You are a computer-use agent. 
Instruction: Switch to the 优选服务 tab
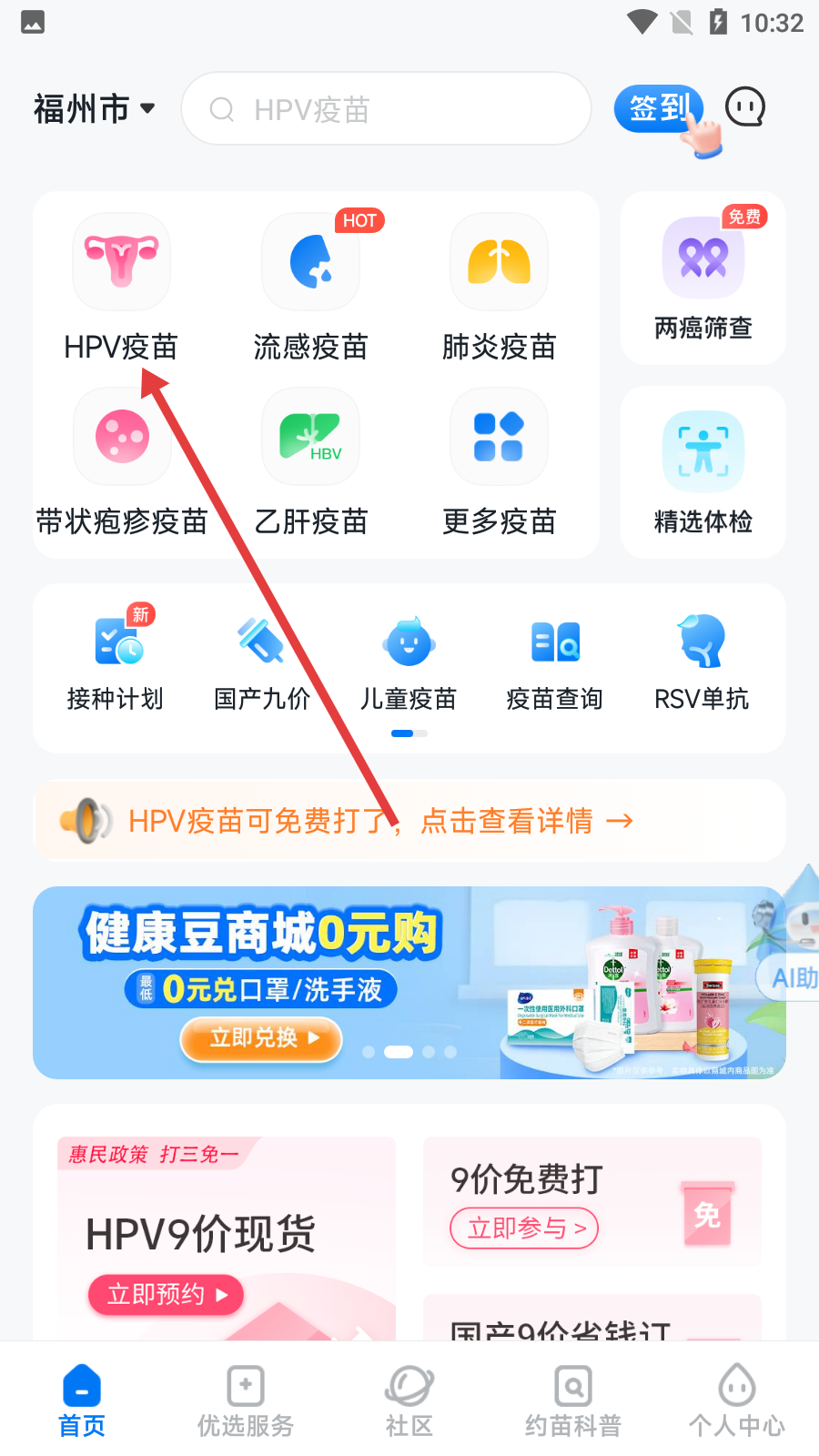pyautogui.click(x=246, y=1401)
